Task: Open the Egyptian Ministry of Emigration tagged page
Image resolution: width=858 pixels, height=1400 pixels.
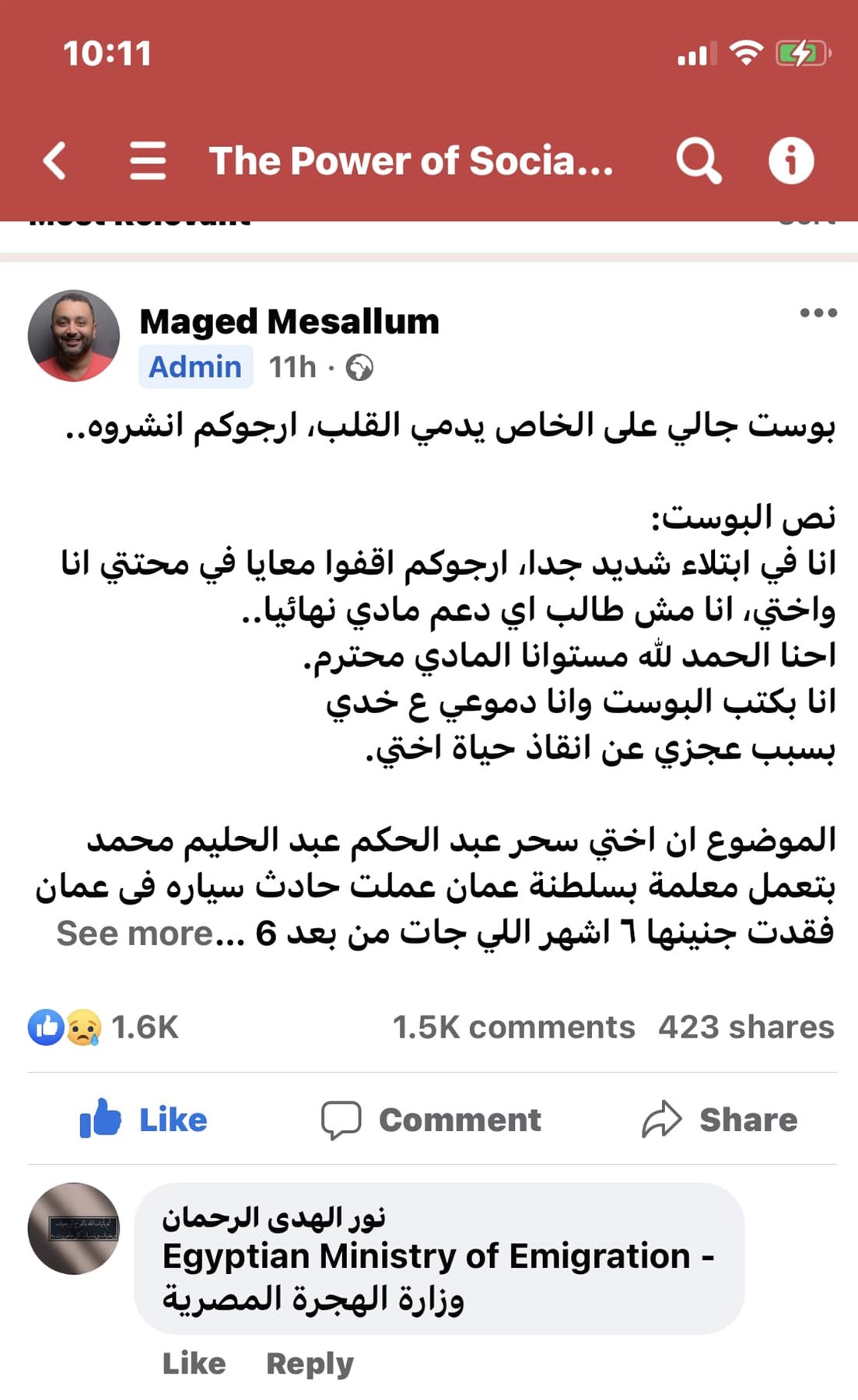Action: pos(437,1257)
